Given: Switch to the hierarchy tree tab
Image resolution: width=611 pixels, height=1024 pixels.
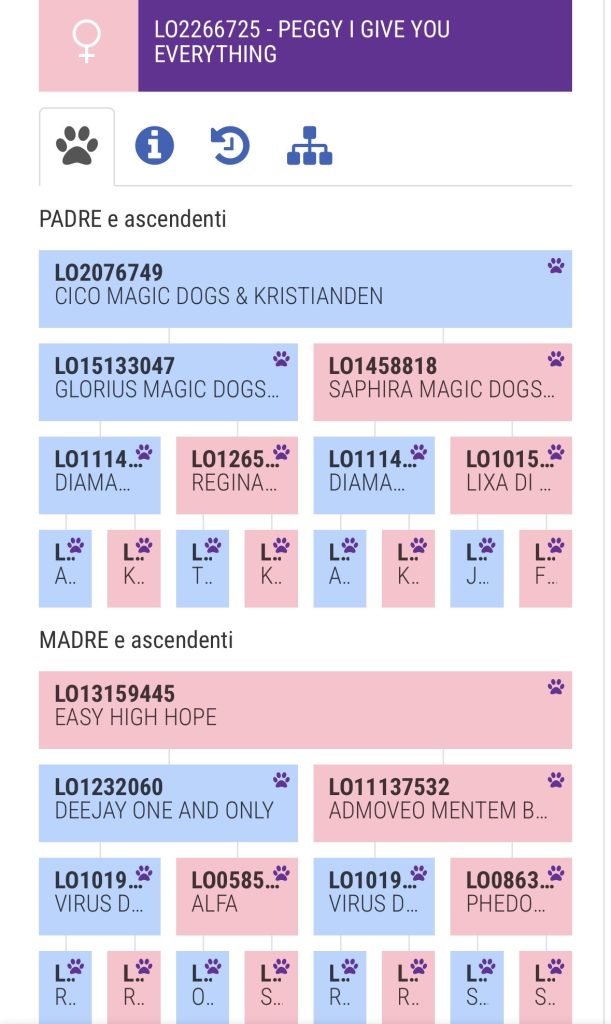Looking at the screenshot, I should point(309,146).
